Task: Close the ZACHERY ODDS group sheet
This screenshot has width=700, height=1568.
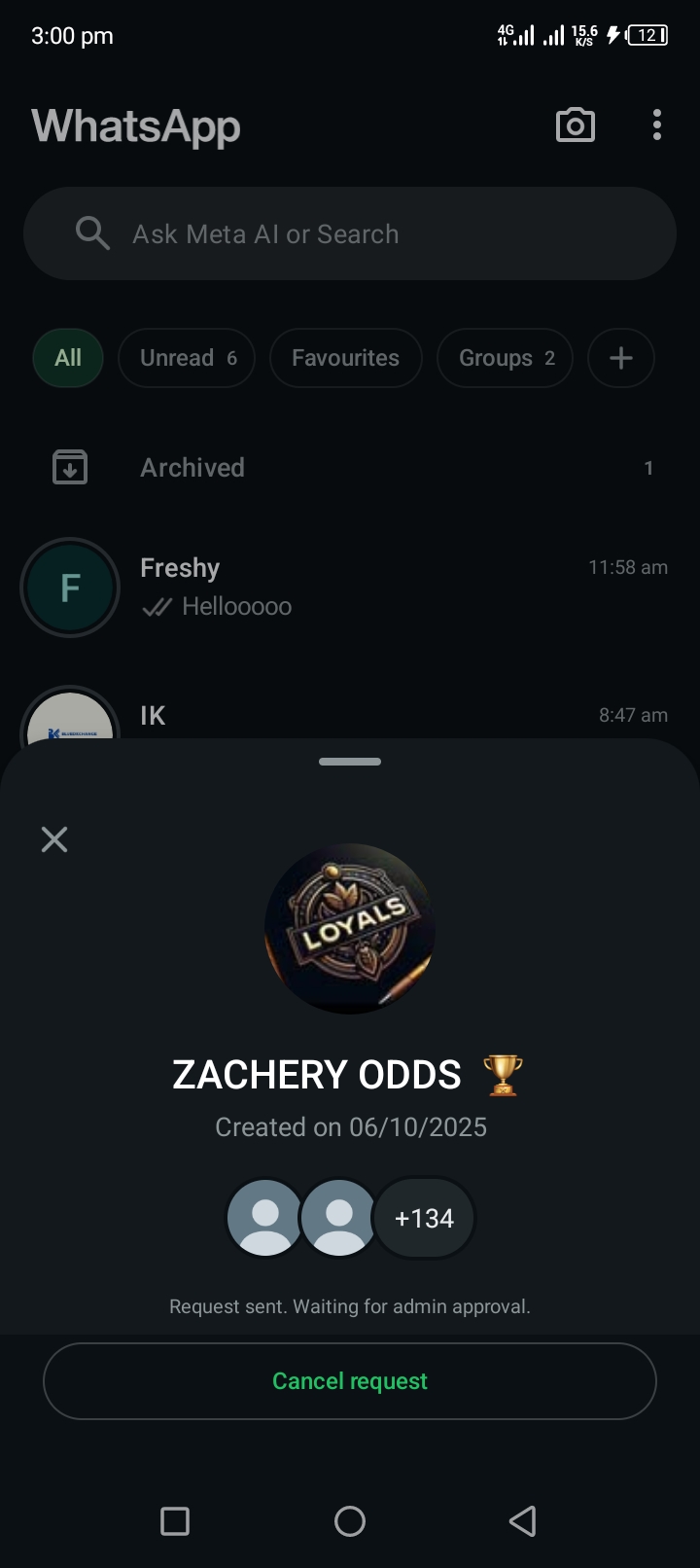Action: [x=54, y=839]
